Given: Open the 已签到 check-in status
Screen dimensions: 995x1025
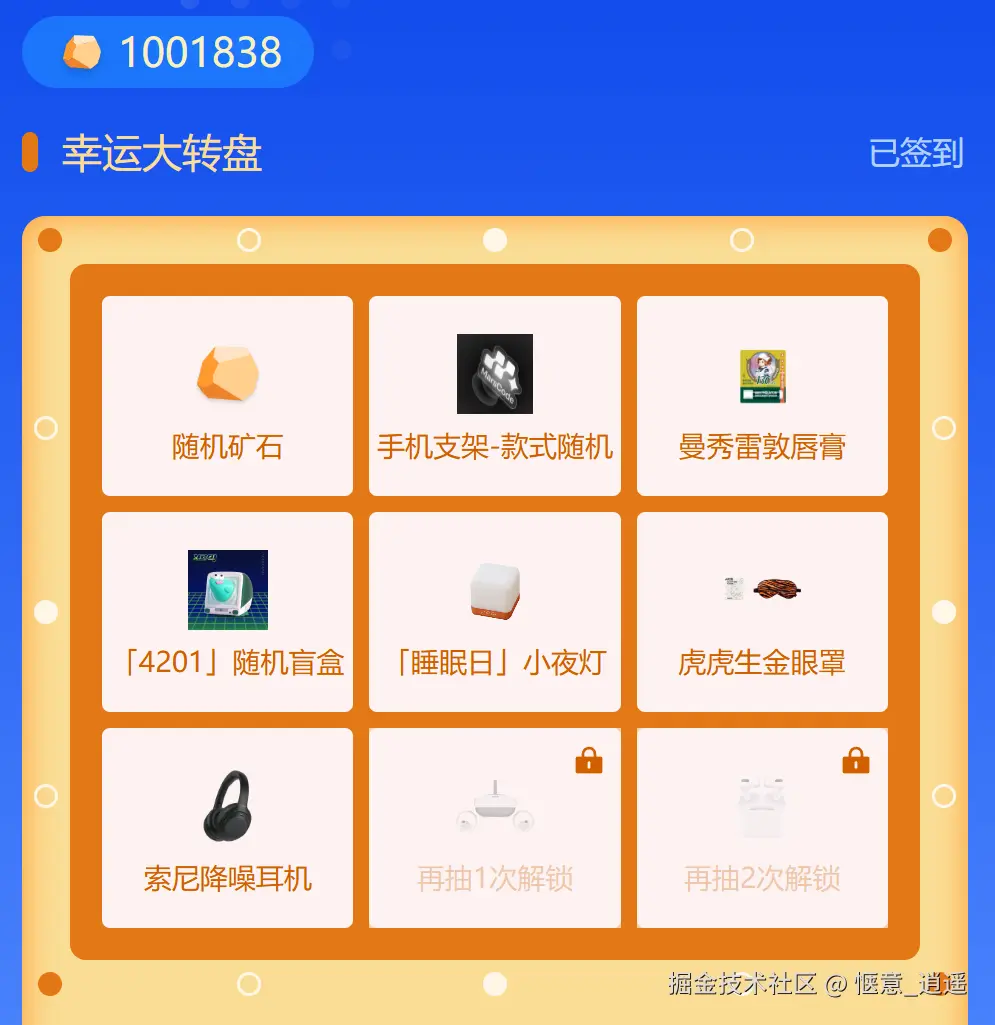Looking at the screenshot, I should coord(915,152).
